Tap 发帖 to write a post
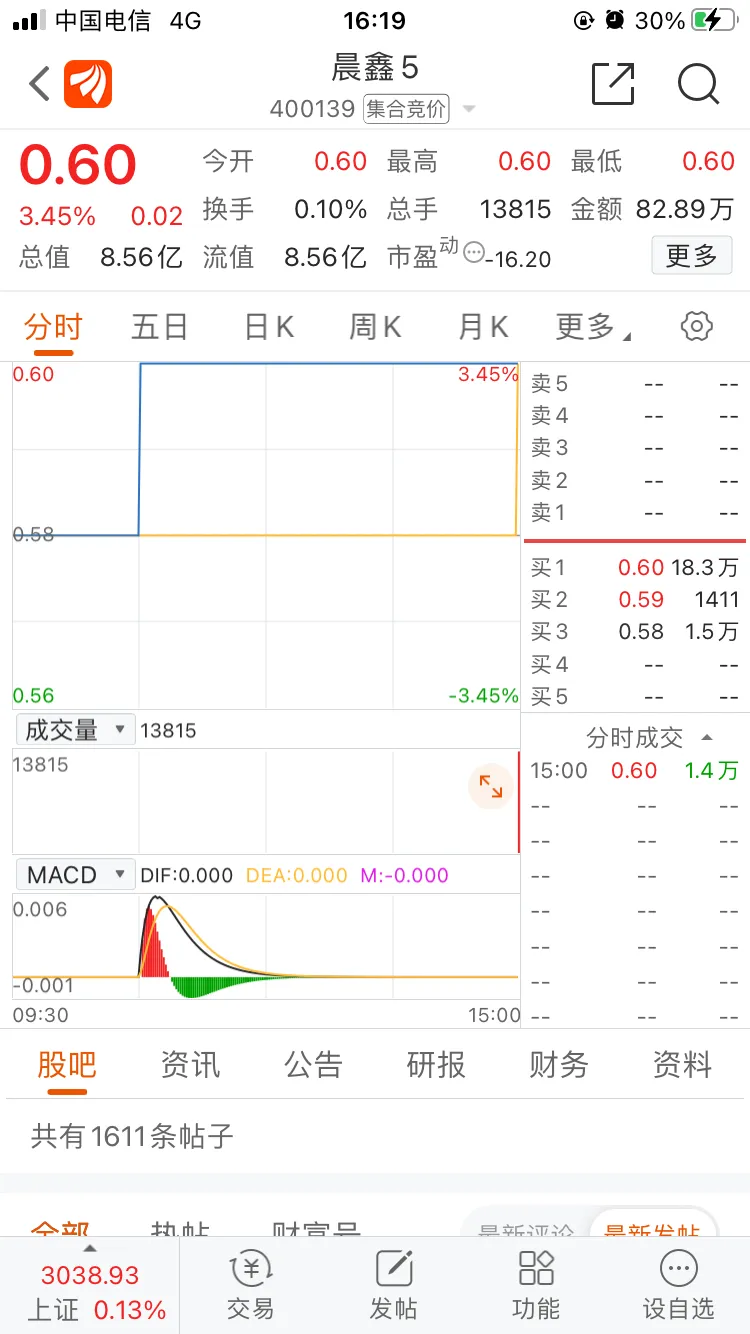Image resolution: width=750 pixels, height=1334 pixels. pyautogui.click(x=394, y=1285)
